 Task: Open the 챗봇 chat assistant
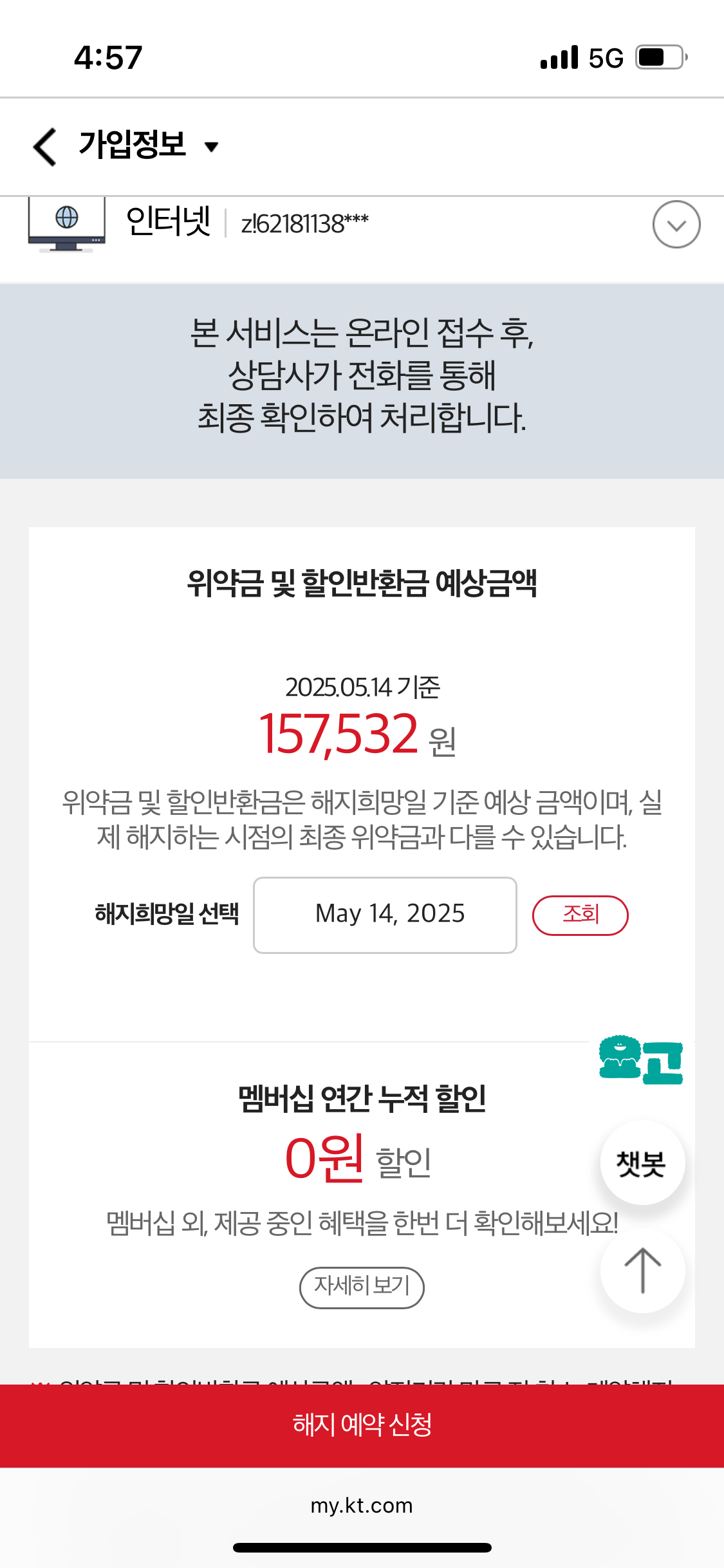point(642,1163)
